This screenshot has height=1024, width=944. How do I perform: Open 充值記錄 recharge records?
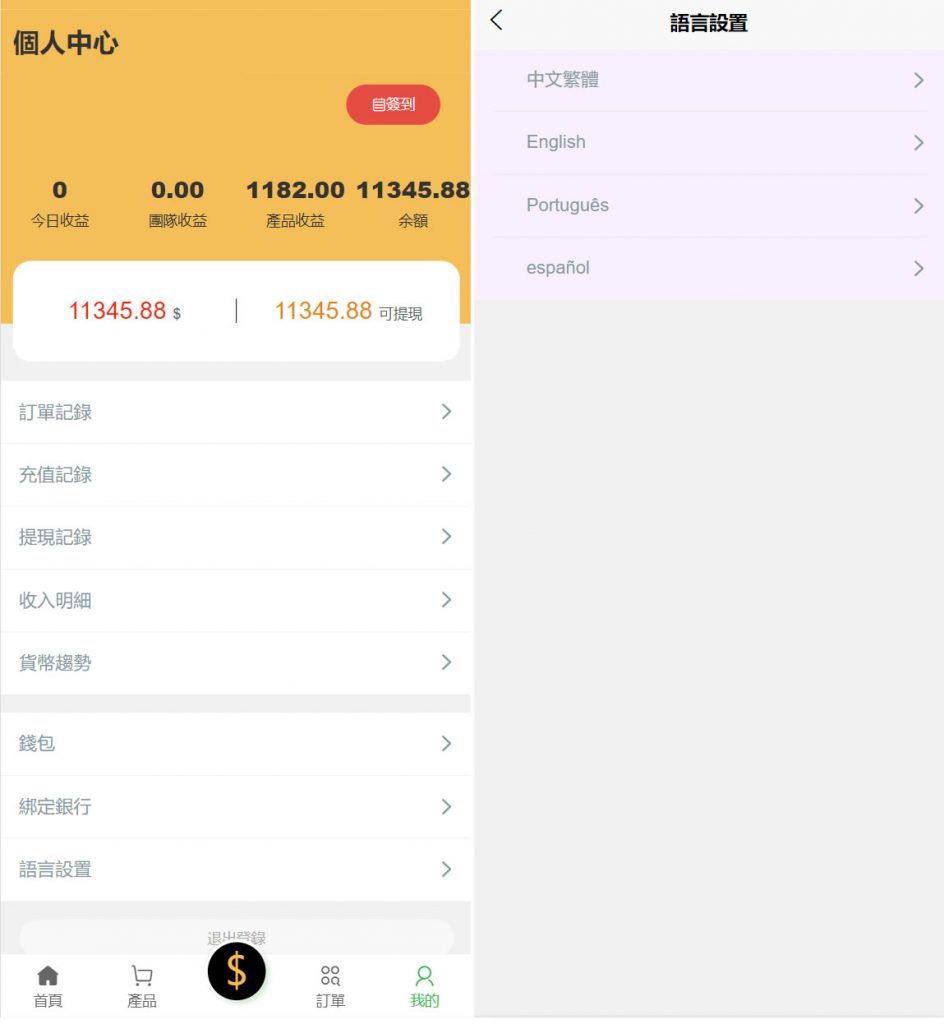tap(235, 475)
